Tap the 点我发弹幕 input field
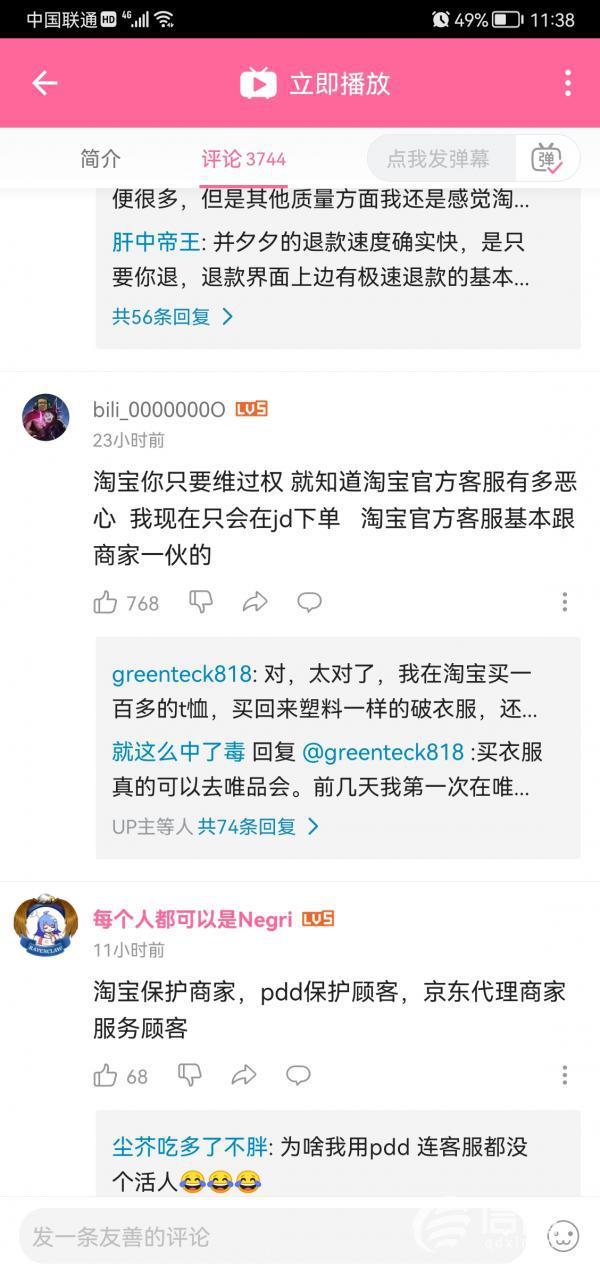The height and width of the screenshot is (1276, 600). [440, 159]
